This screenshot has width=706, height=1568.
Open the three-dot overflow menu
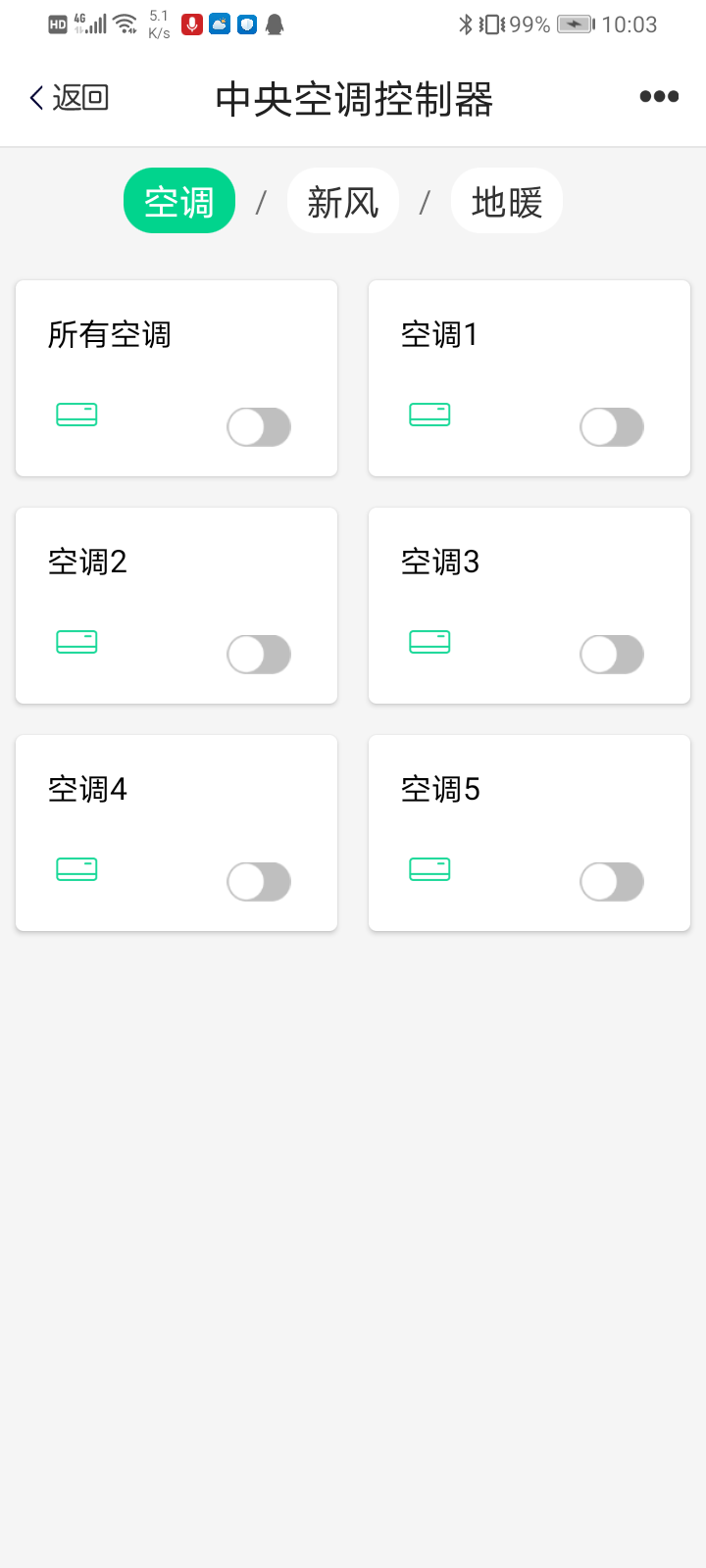pyautogui.click(x=659, y=96)
